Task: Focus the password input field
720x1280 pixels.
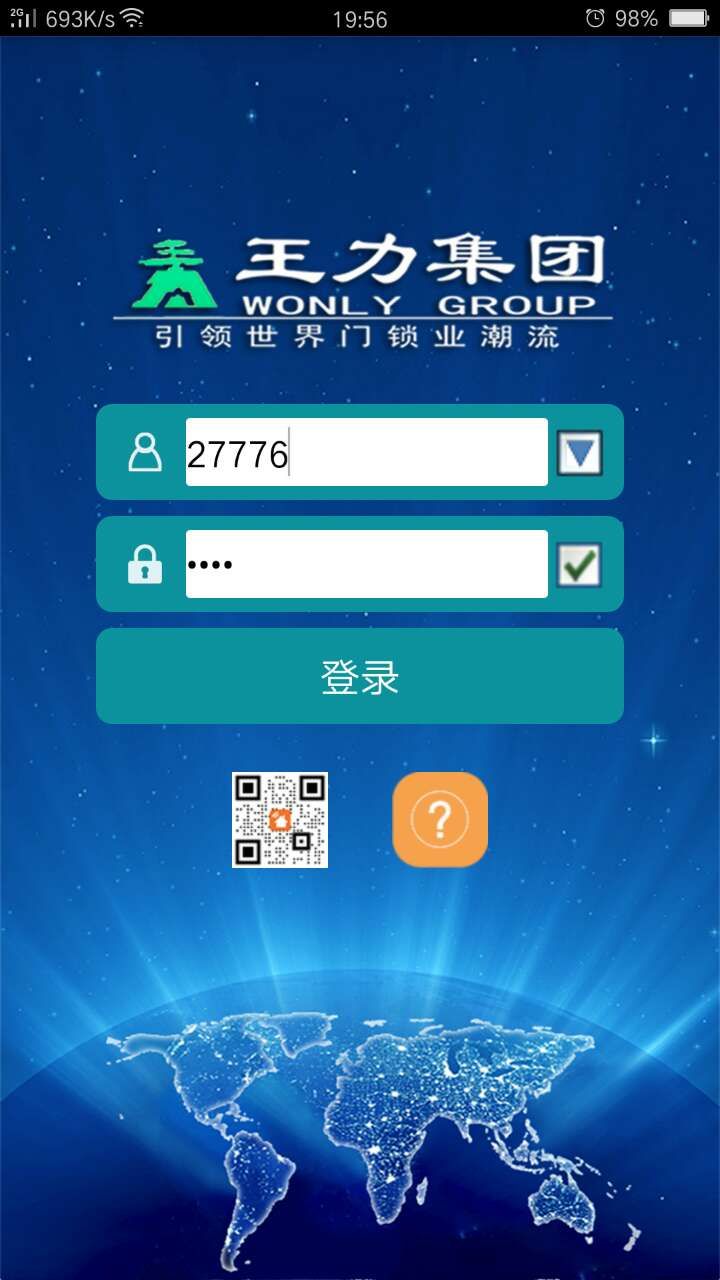Action: (x=366, y=564)
